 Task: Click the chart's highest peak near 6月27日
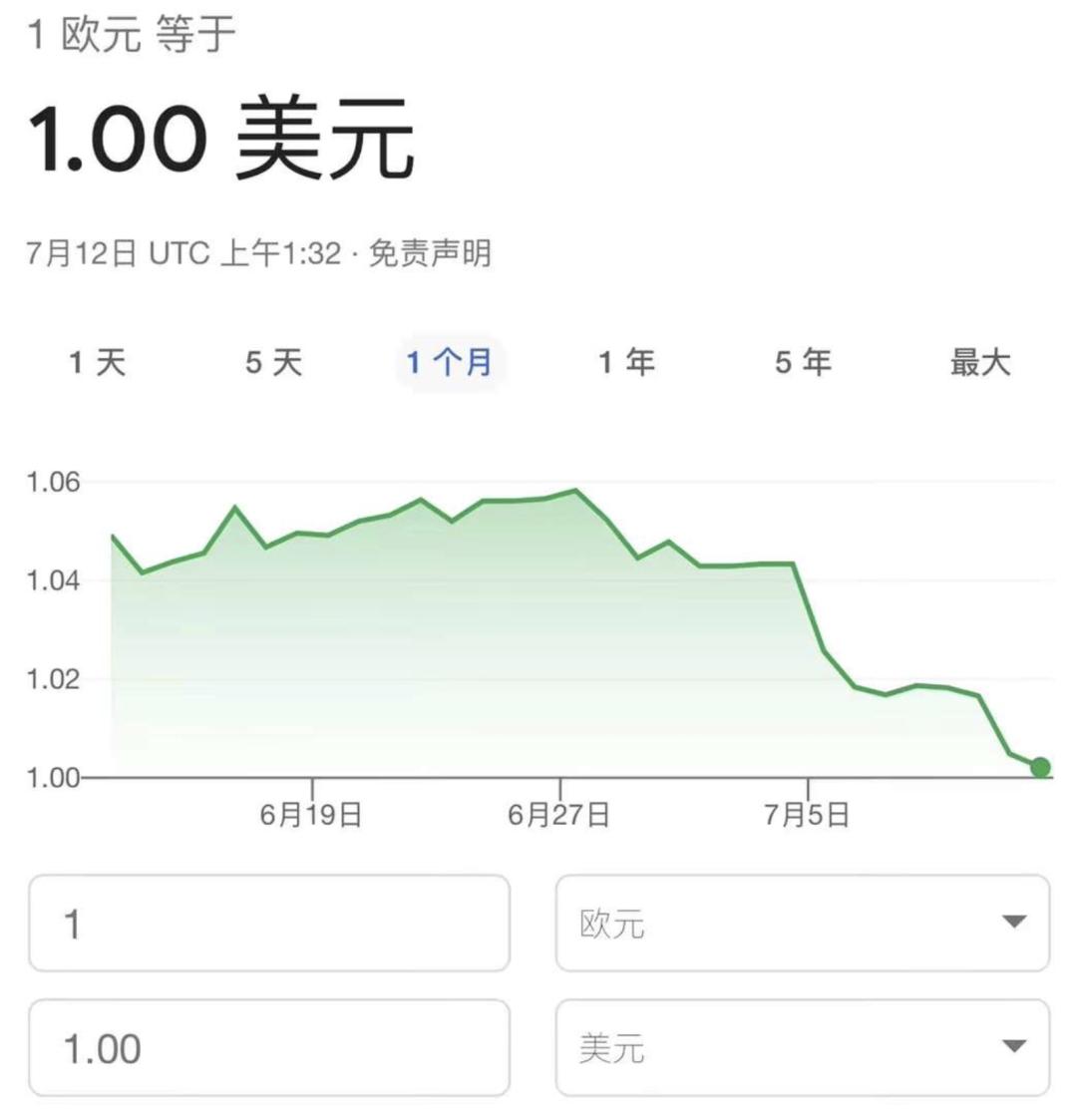point(576,491)
